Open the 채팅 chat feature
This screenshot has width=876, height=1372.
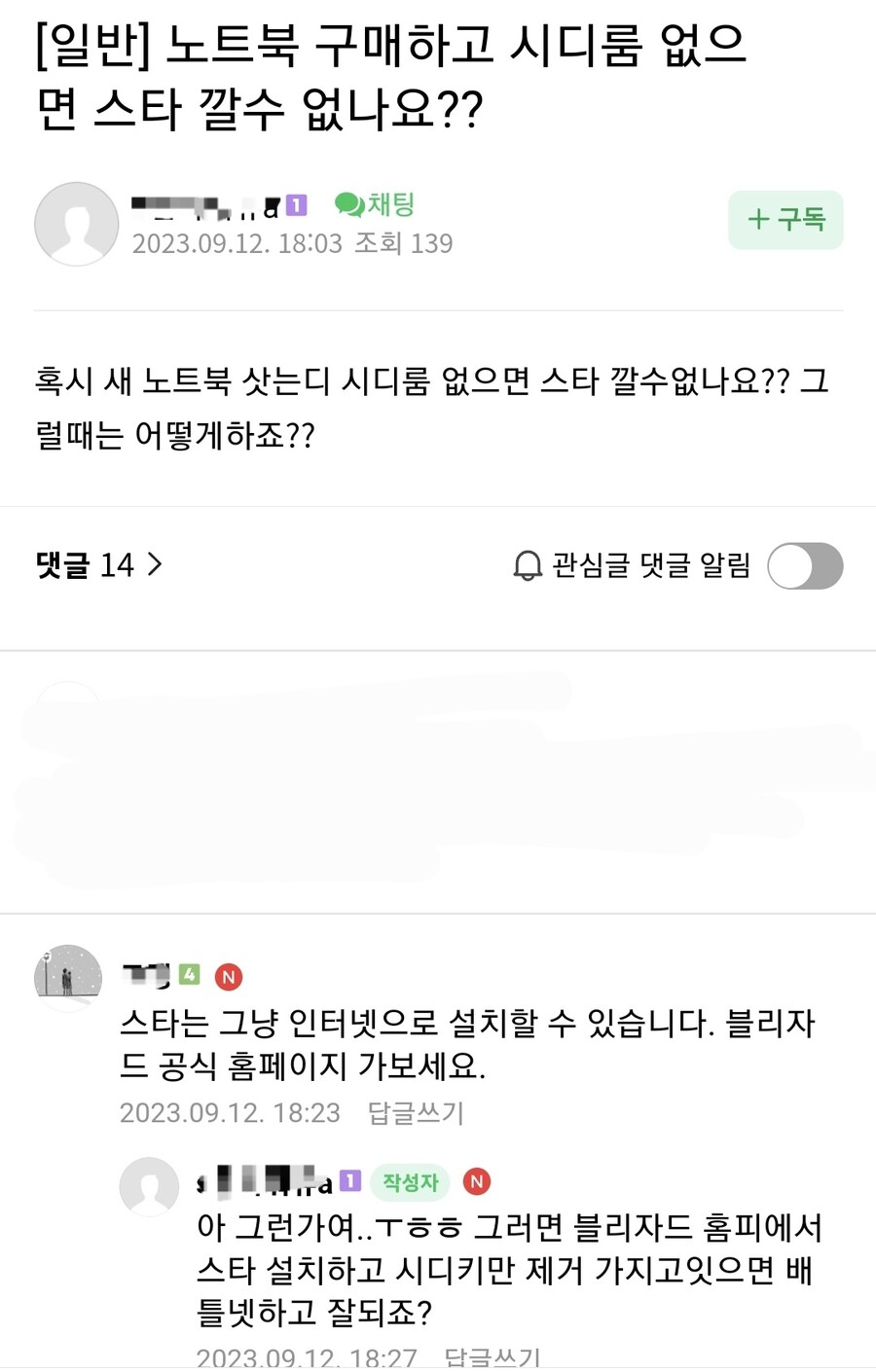click(375, 204)
